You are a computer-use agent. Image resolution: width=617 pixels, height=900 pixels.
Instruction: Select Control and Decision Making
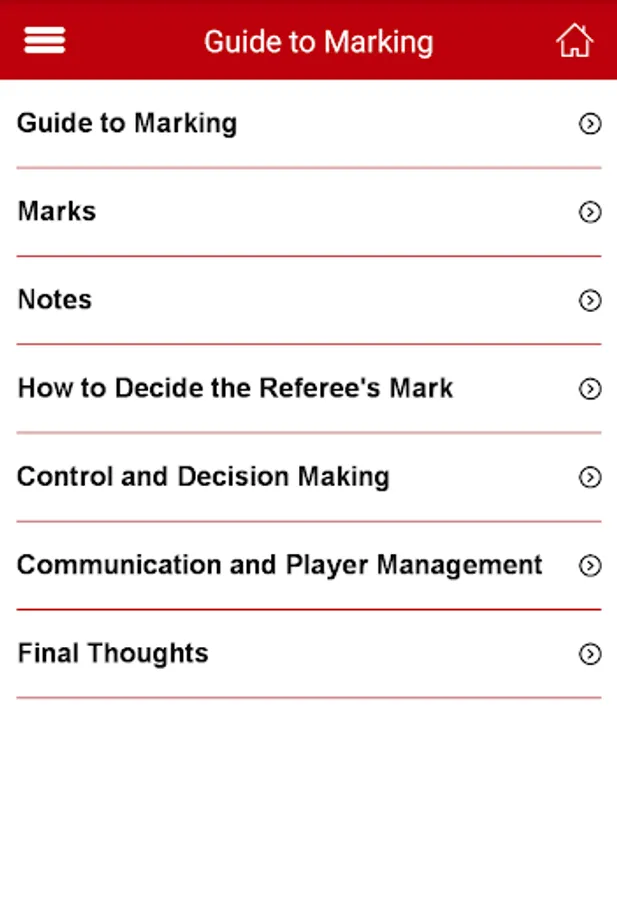pos(309,477)
